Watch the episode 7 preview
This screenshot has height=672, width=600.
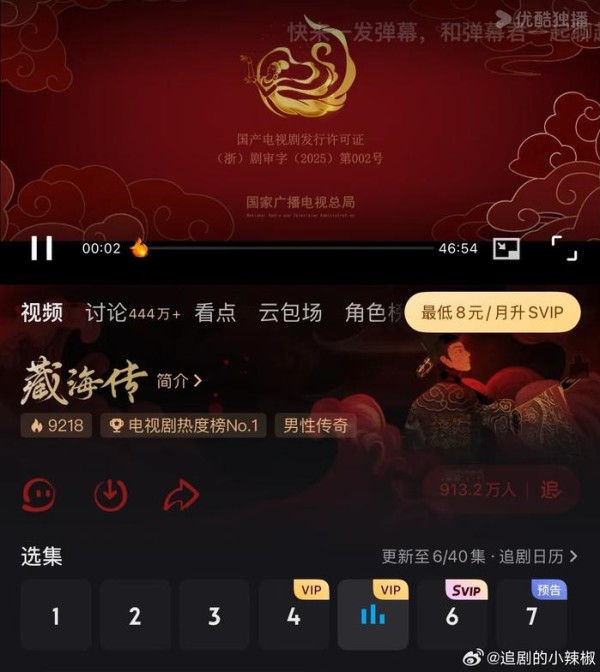click(531, 616)
